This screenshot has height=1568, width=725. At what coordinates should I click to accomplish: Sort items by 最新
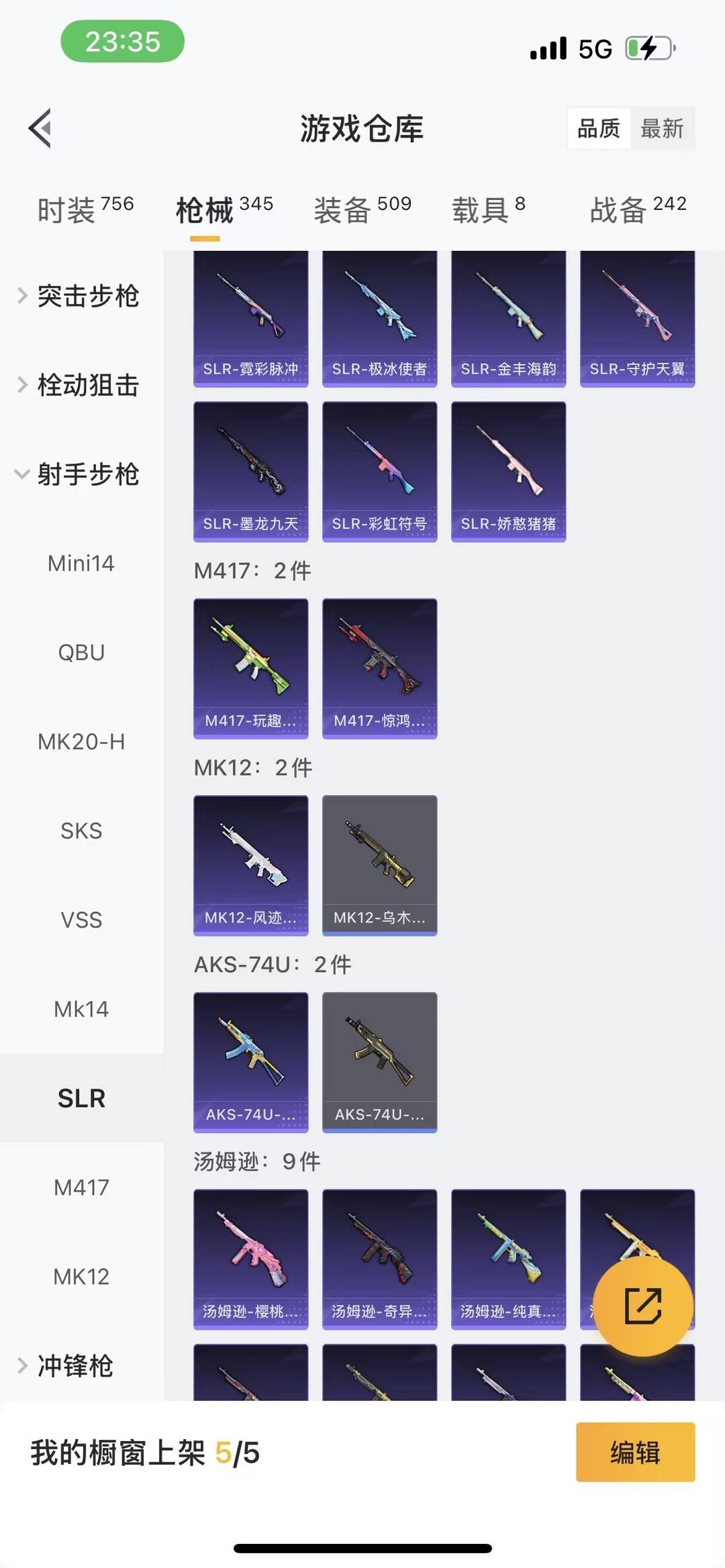coord(661,128)
